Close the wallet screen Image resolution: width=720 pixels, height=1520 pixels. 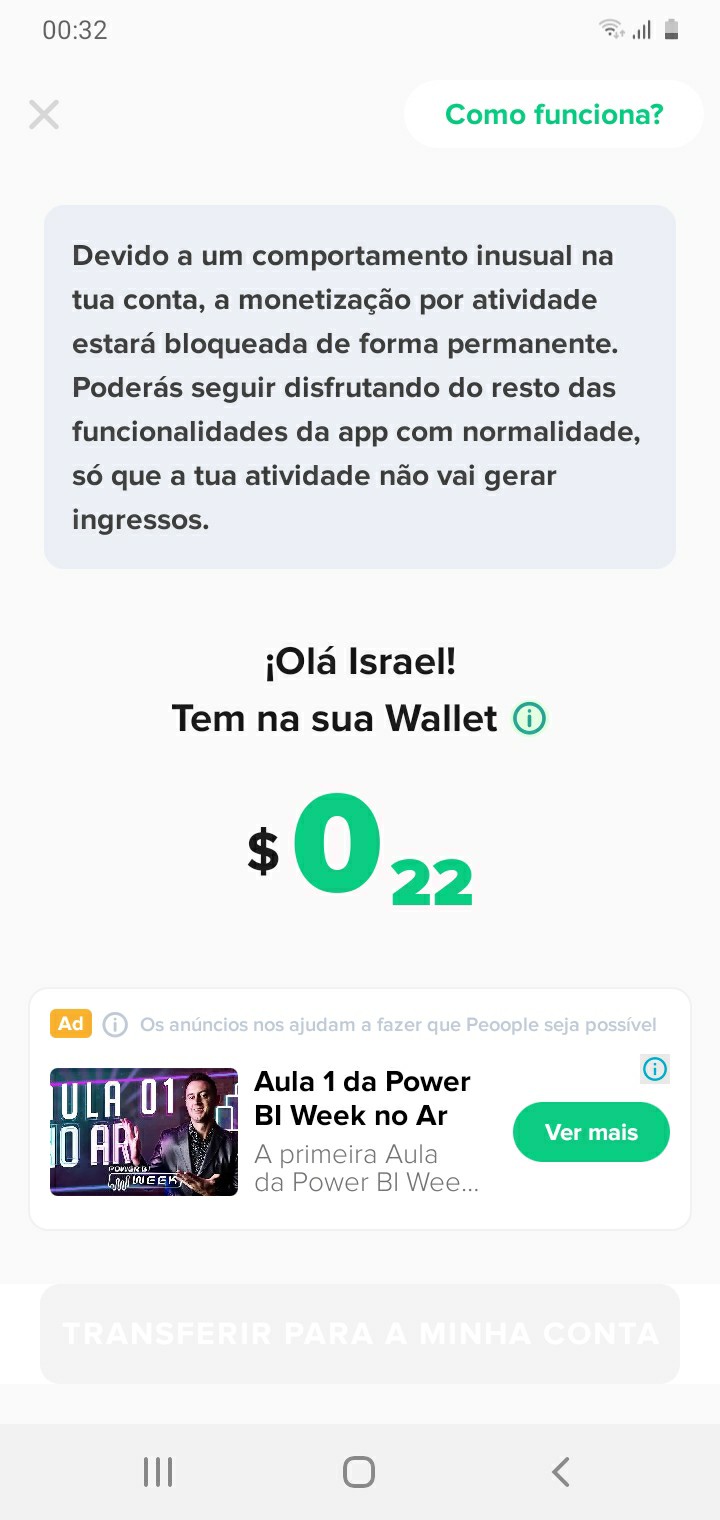tap(44, 115)
